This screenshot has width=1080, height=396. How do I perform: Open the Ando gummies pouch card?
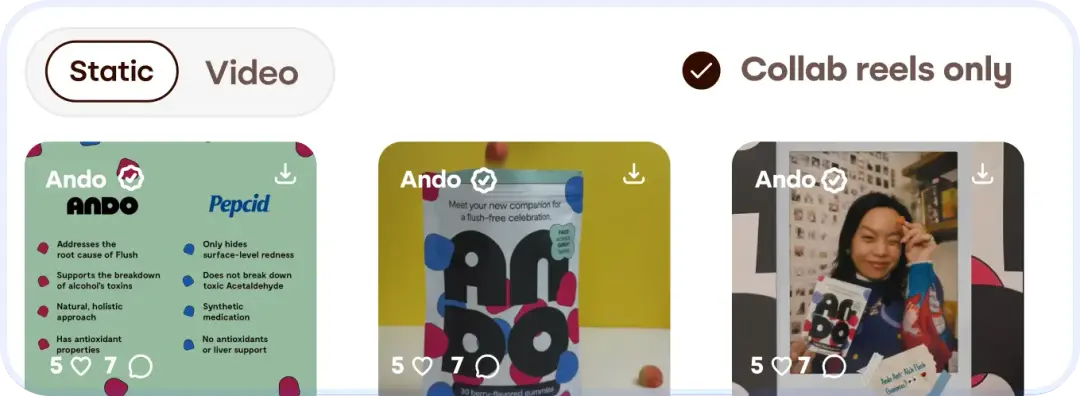(524, 269)
